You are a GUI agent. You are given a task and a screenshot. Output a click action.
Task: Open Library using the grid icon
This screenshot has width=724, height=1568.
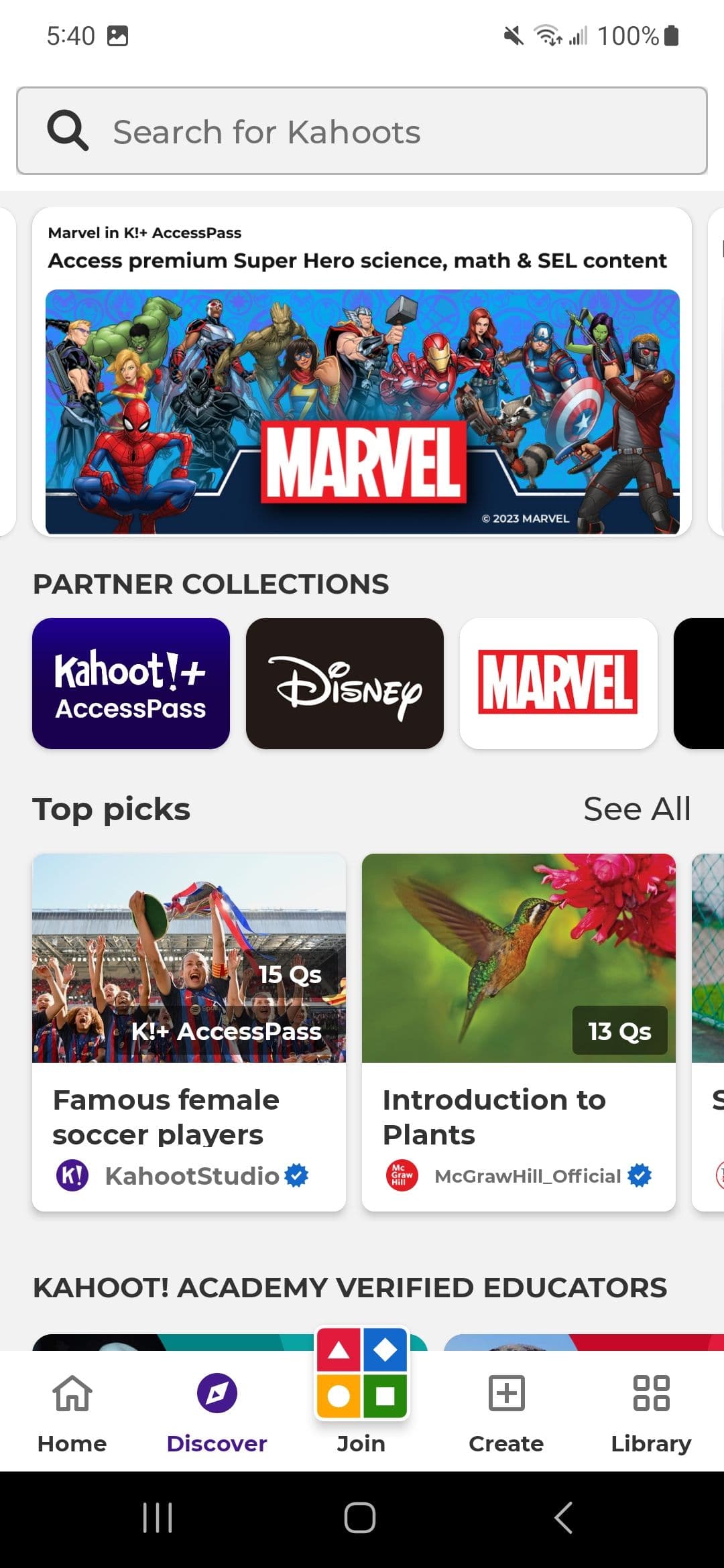point(651,1394)
